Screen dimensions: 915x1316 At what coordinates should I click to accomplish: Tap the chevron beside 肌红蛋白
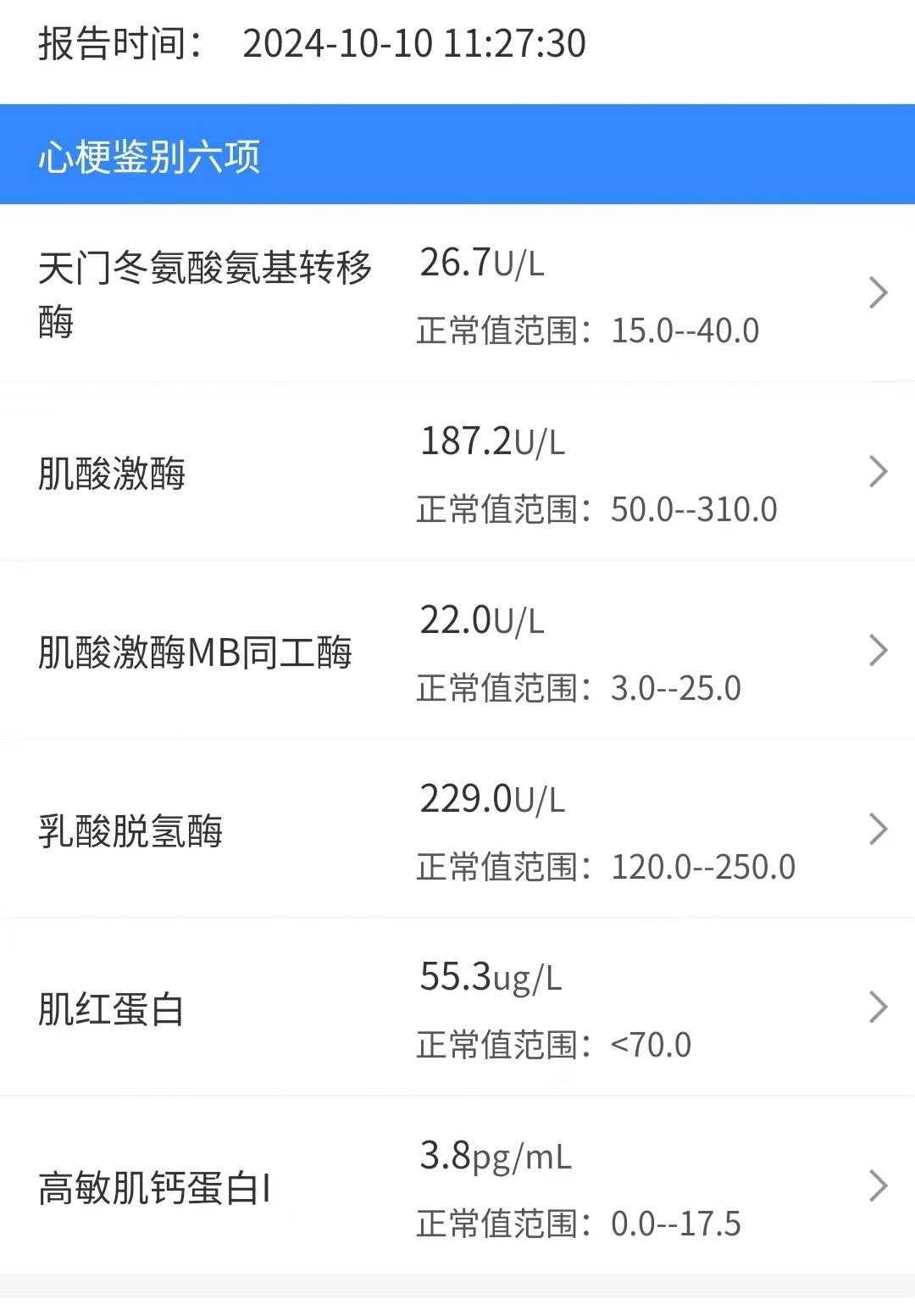click(877, 1008)
